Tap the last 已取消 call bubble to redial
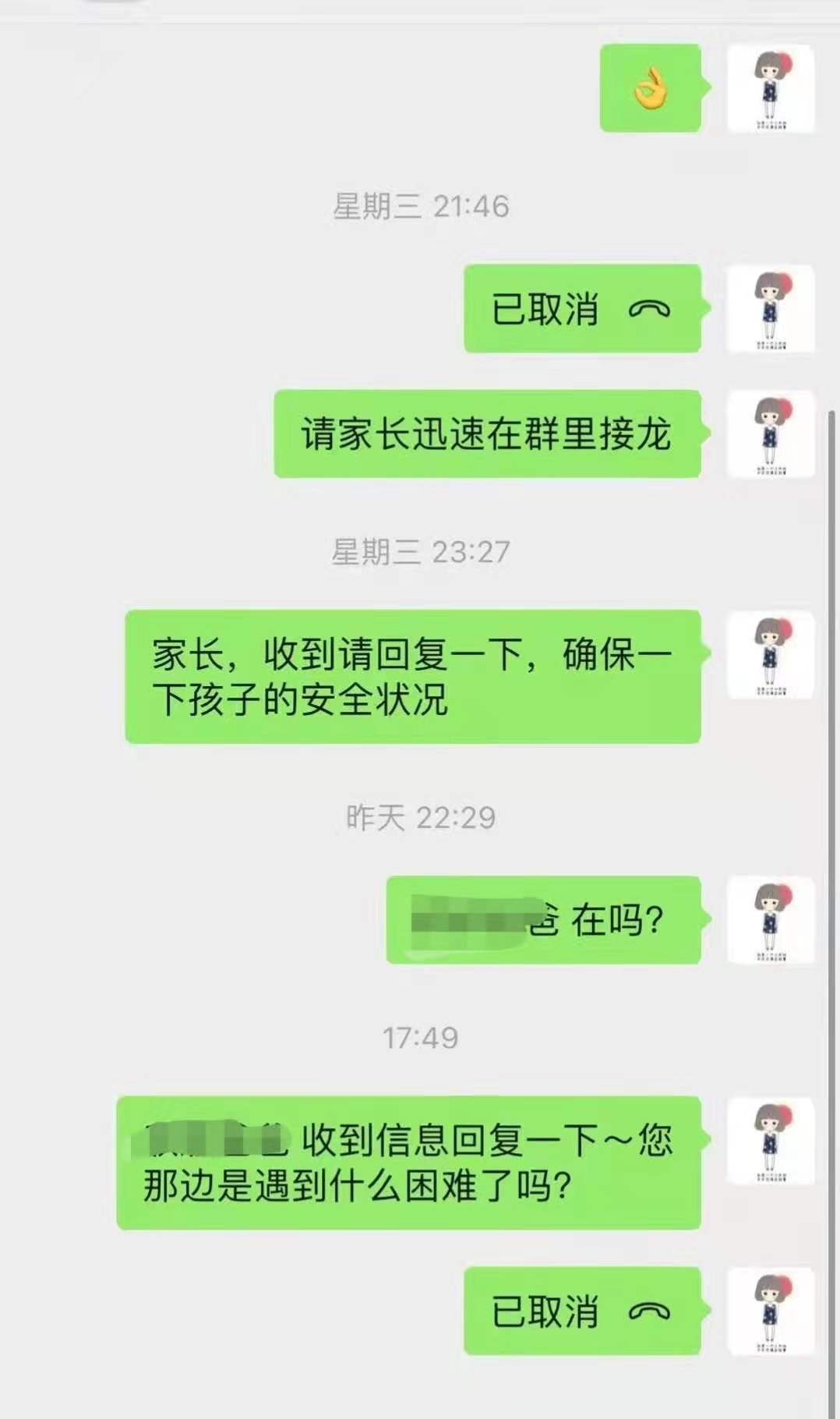The image size is (840, 1419). tap(583, 1311)
